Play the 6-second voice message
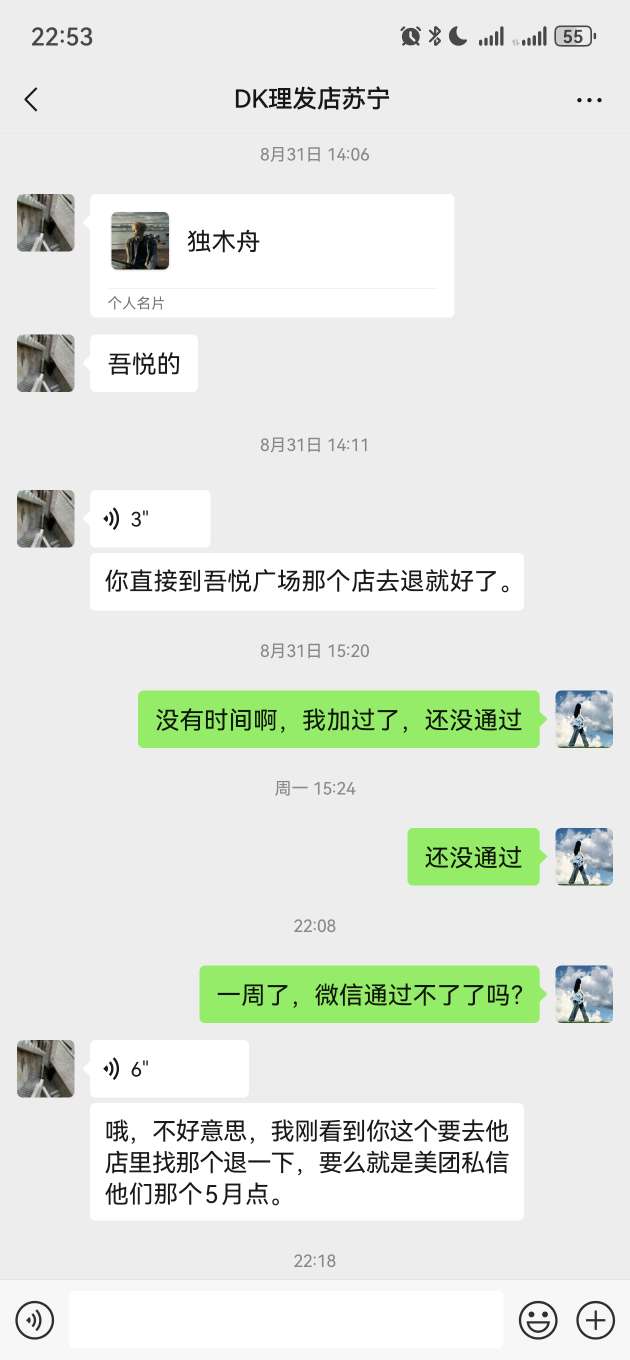The height and width of the screenshot is (1360, 630). [x=169, y=1069]
